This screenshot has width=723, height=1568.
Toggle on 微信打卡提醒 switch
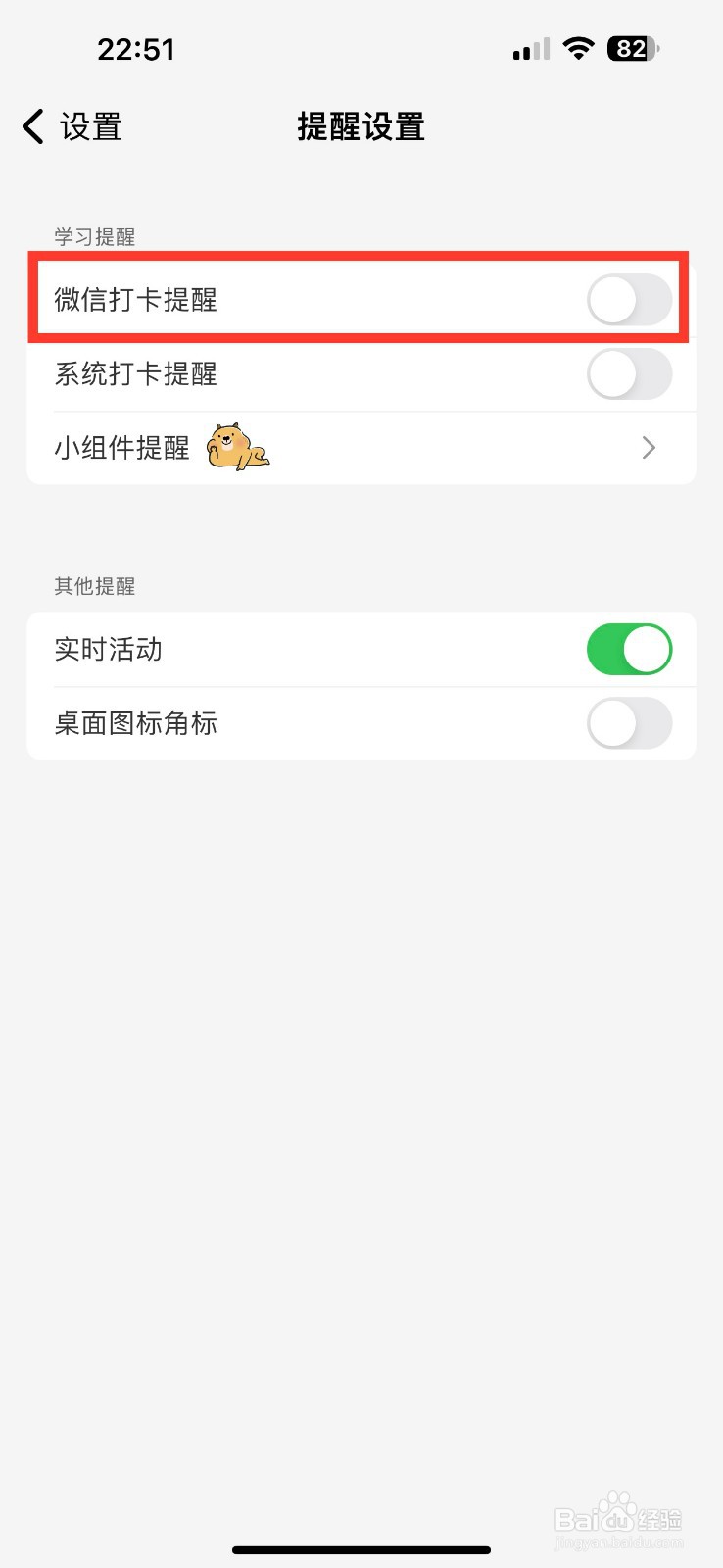point(630,300)
